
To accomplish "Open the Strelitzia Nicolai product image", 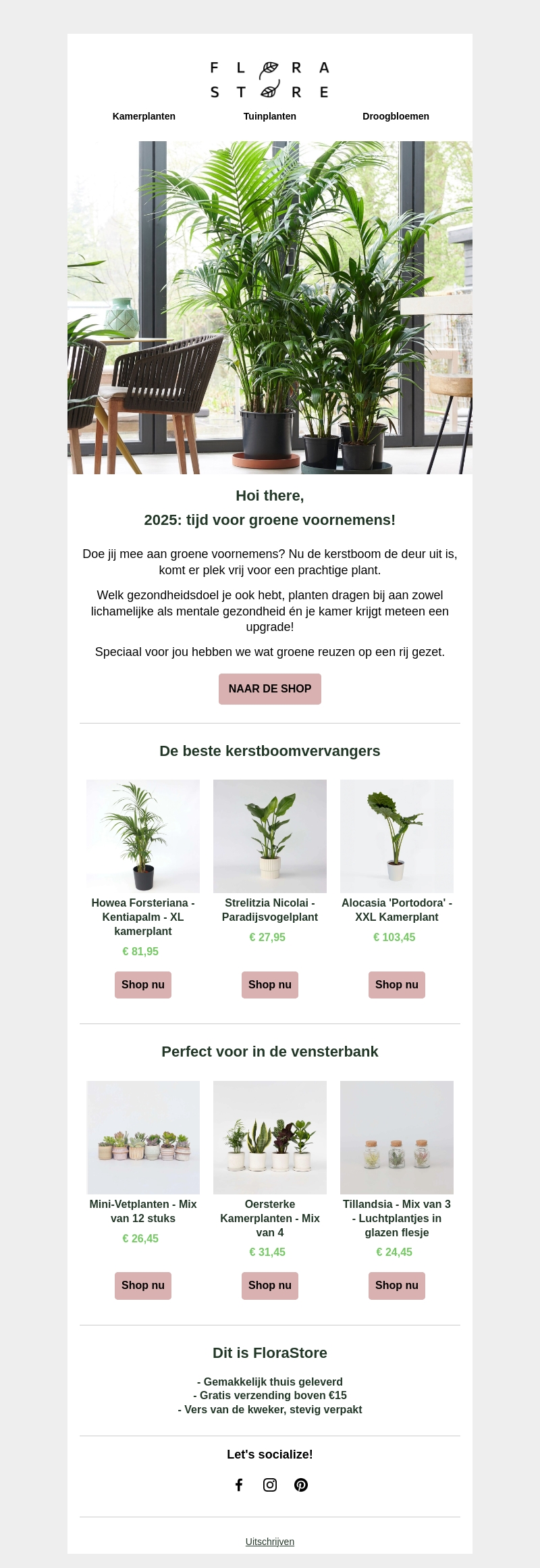I will coord(270,836).
